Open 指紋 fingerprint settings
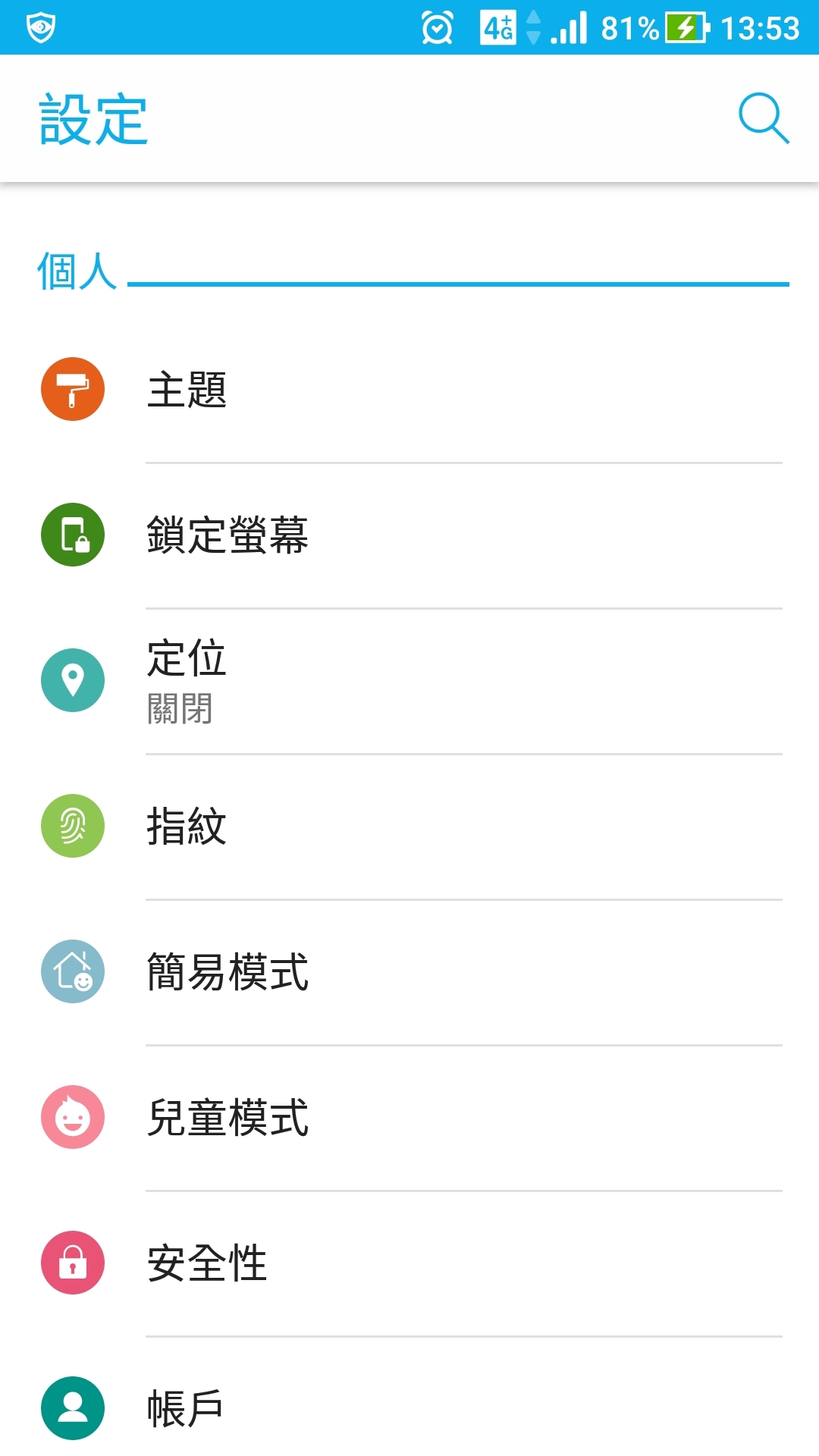819x1456 pixels. (409, 827)
